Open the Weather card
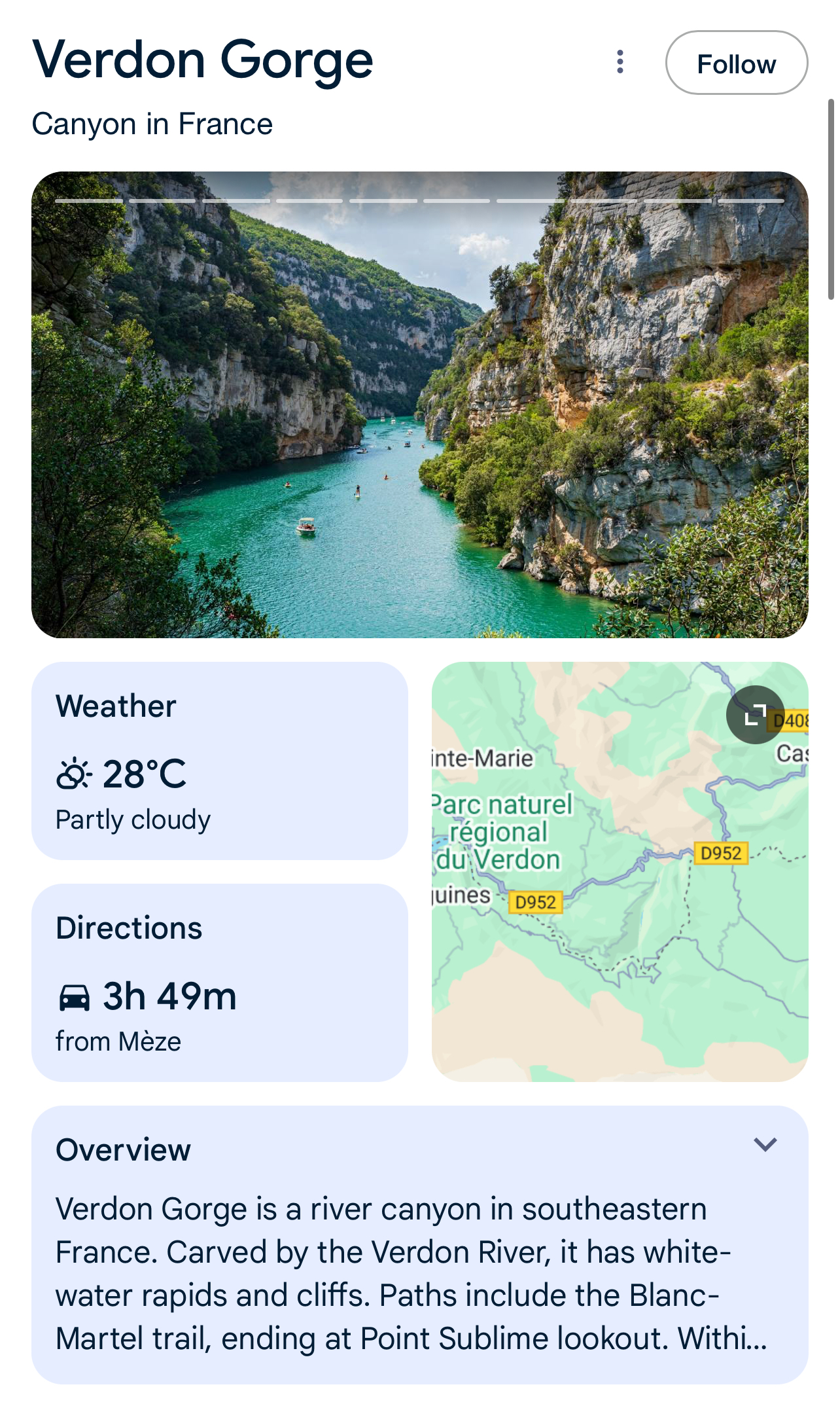The width and height of the screenshot is (840, 1408). pos(220,761)
